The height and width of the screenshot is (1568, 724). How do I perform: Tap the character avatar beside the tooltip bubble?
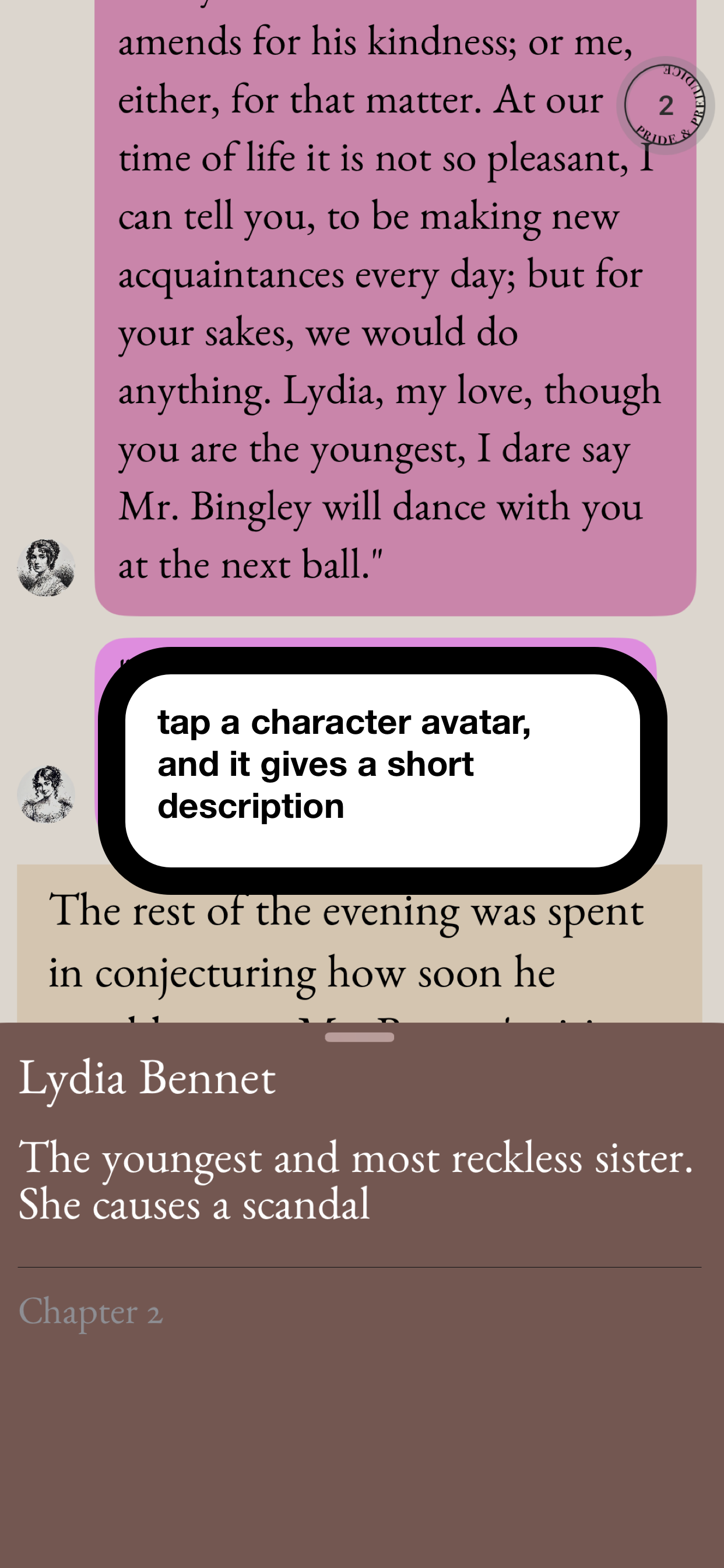(x=45, y=794)
